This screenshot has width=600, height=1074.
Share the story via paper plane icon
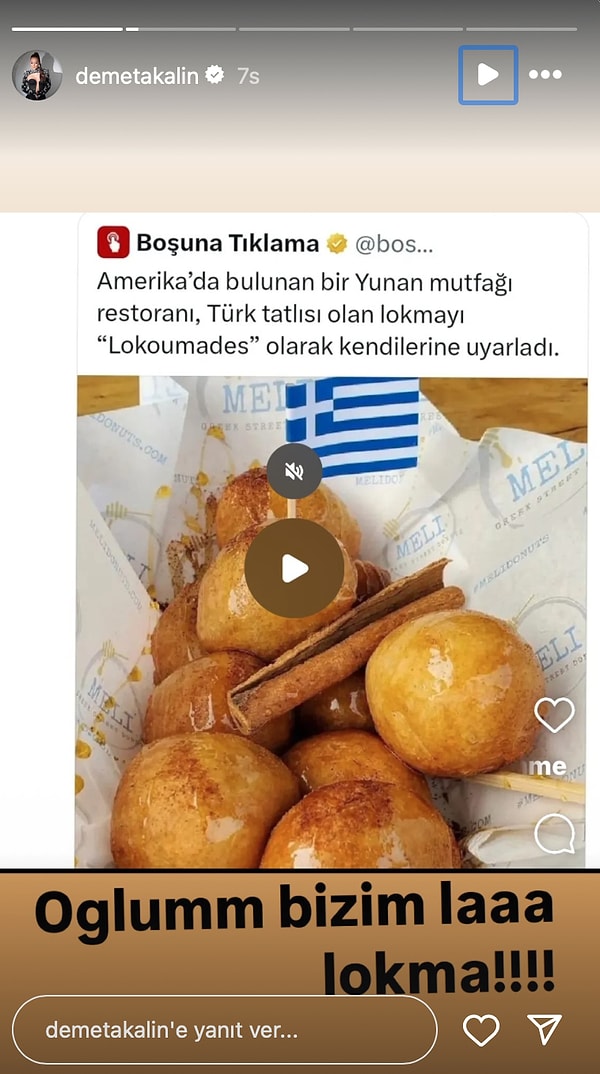pos(544,1030)
